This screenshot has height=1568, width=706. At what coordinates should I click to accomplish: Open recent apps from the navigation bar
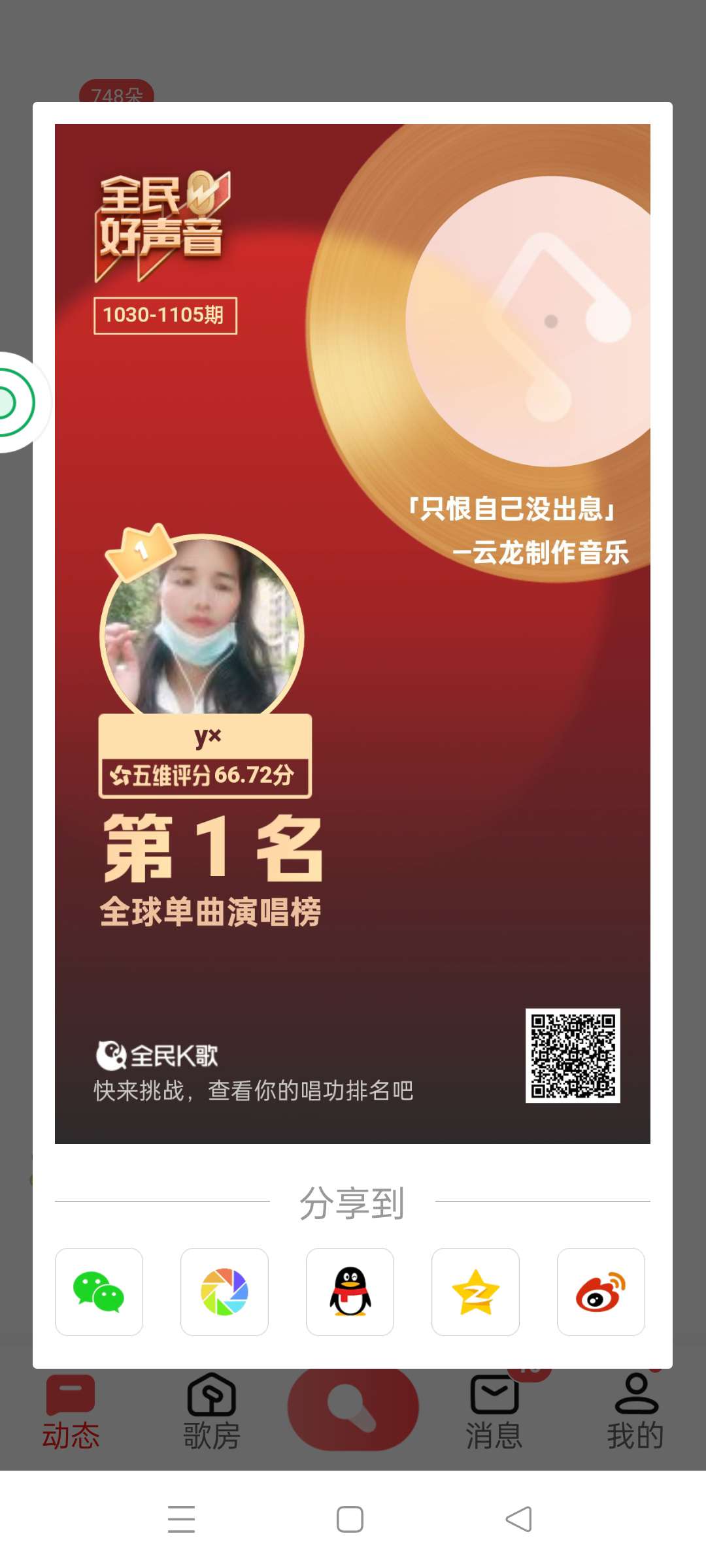pyautogui.click(x=181, y=1519)
